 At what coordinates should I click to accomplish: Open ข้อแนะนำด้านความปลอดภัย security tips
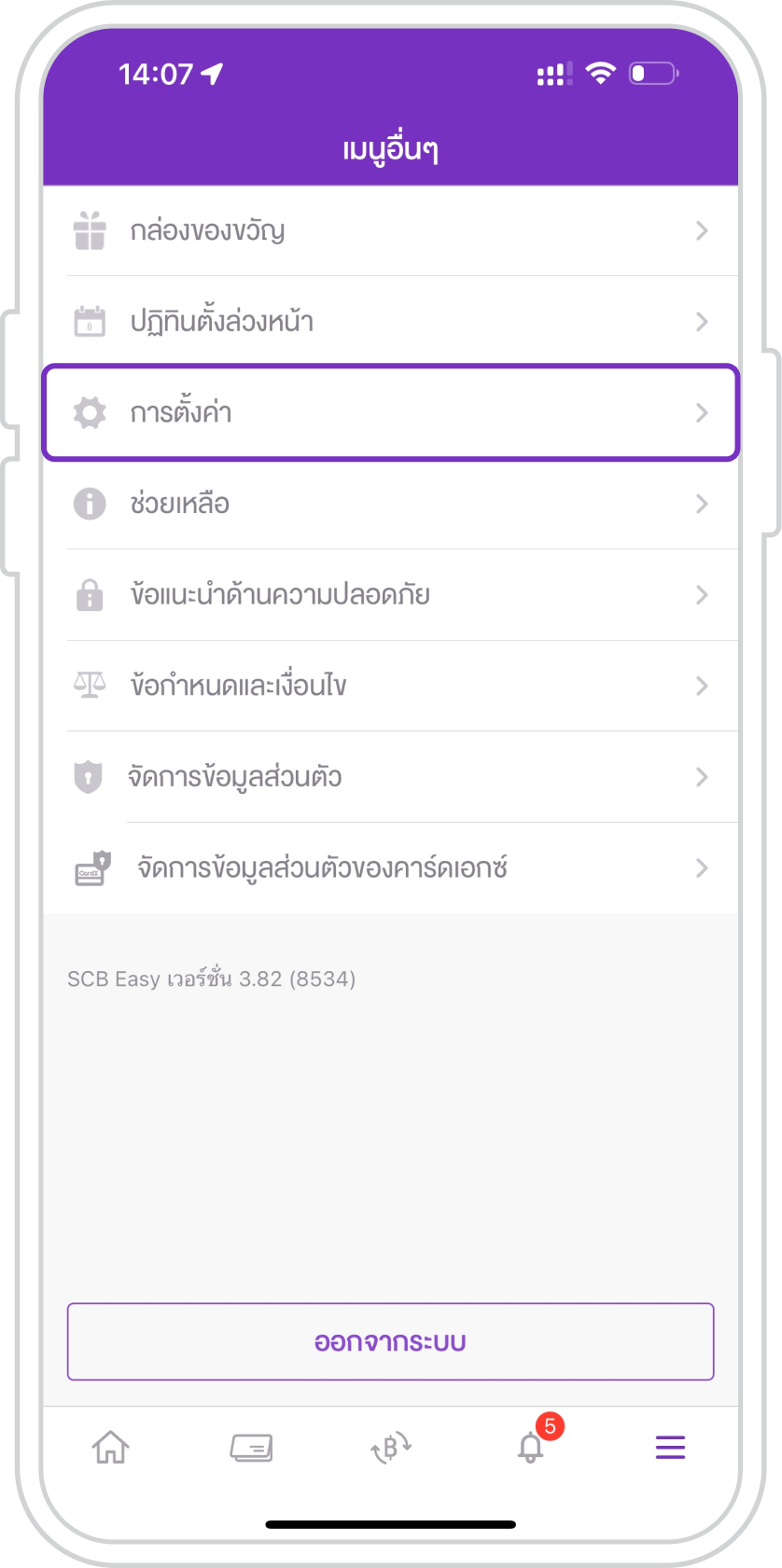390,595
